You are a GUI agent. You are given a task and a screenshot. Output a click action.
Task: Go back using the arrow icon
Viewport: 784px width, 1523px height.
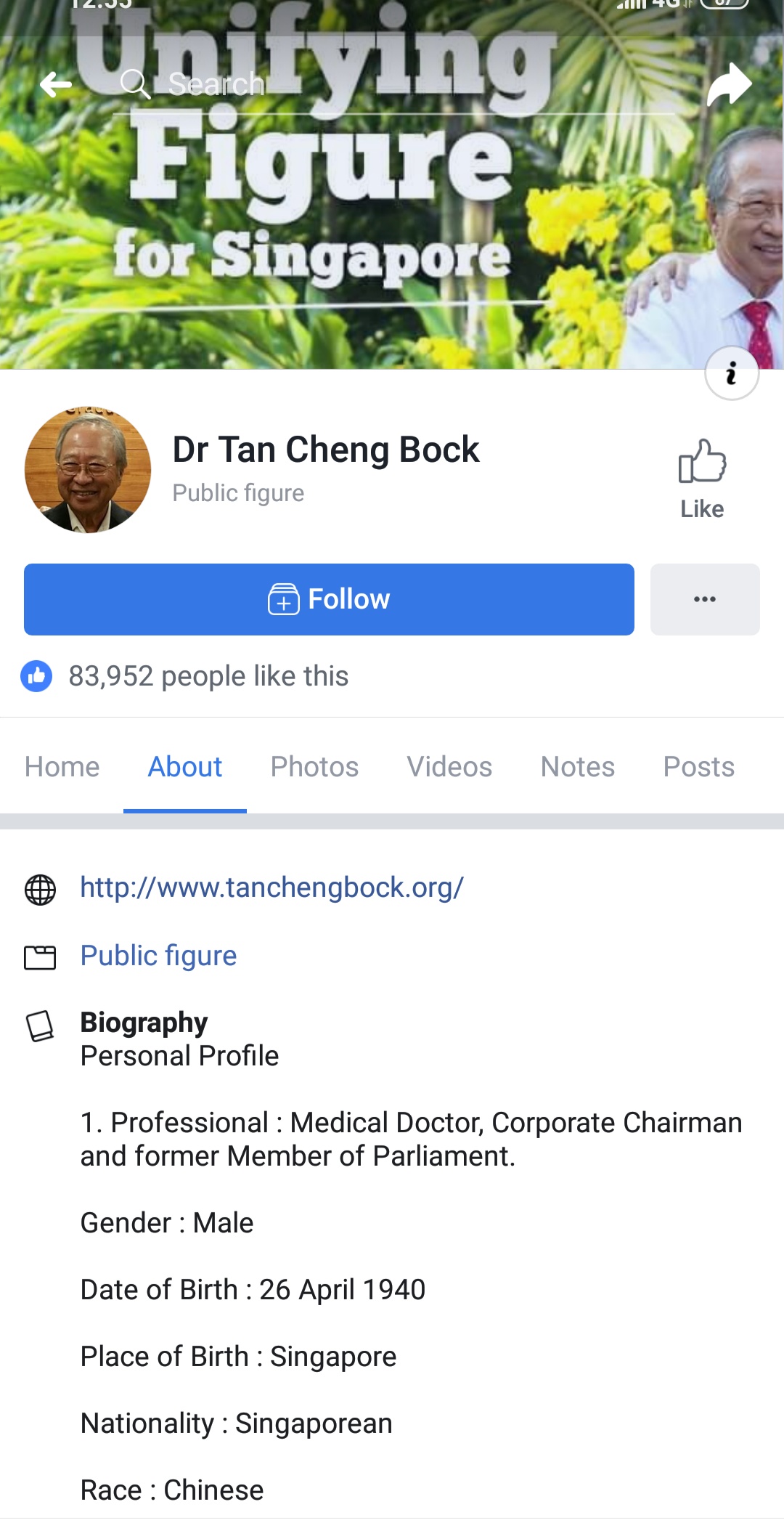tap(56, 85)
